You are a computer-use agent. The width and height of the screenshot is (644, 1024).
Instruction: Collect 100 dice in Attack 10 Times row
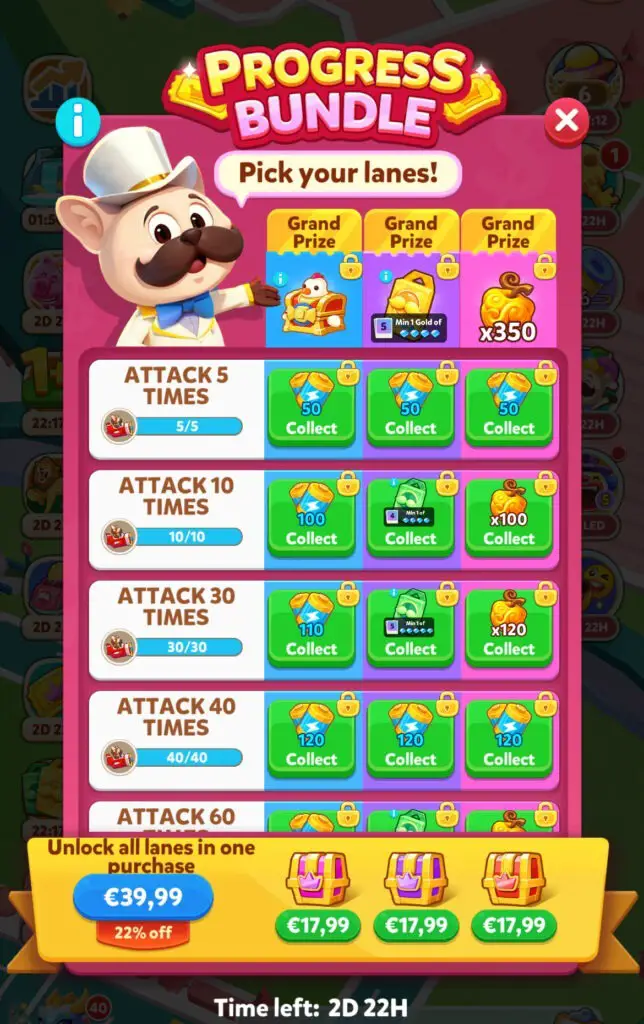click(x=312, y=518)
